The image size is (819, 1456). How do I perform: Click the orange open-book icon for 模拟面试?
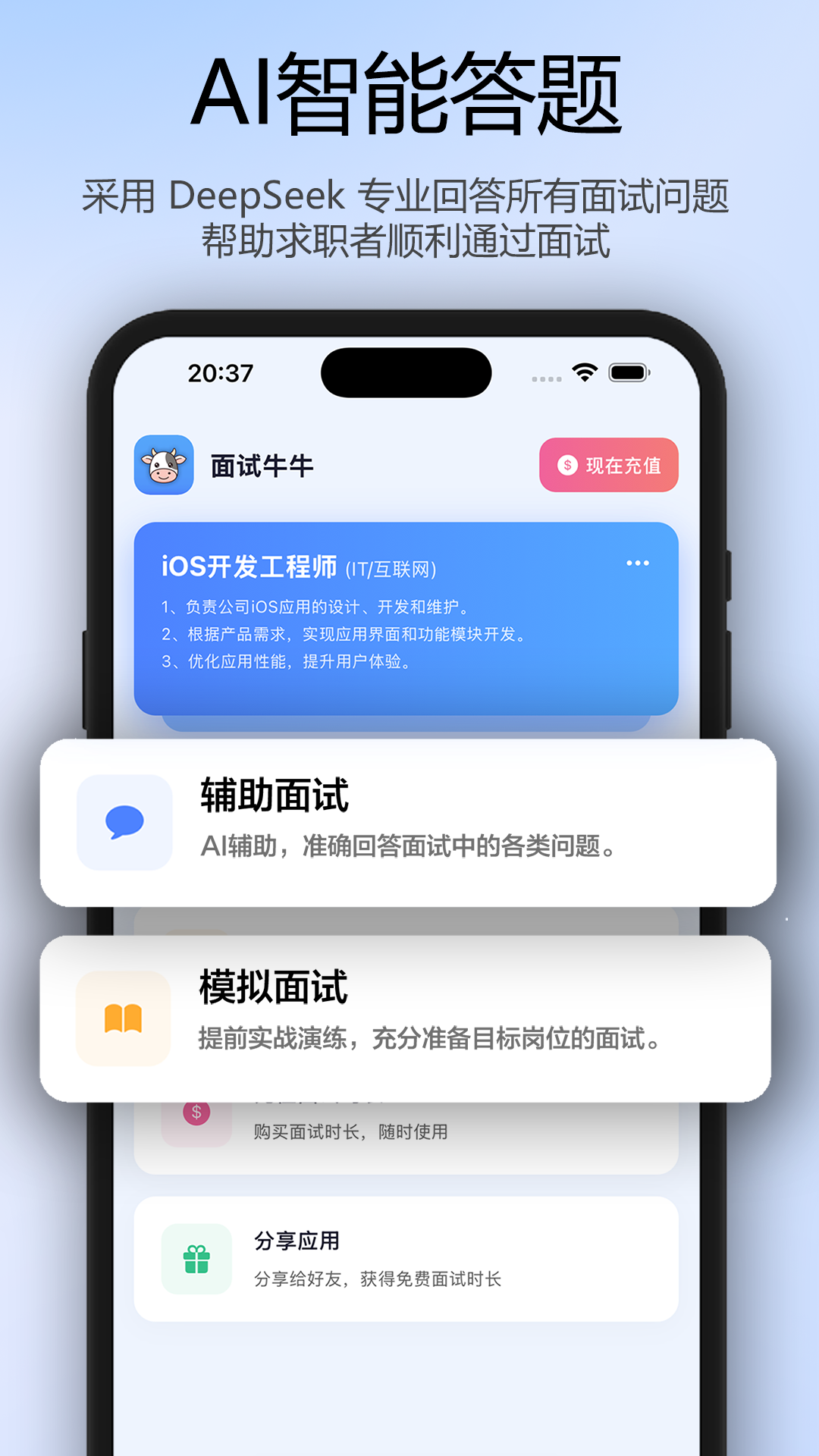pyautogui.click(x=124, y=1018)
